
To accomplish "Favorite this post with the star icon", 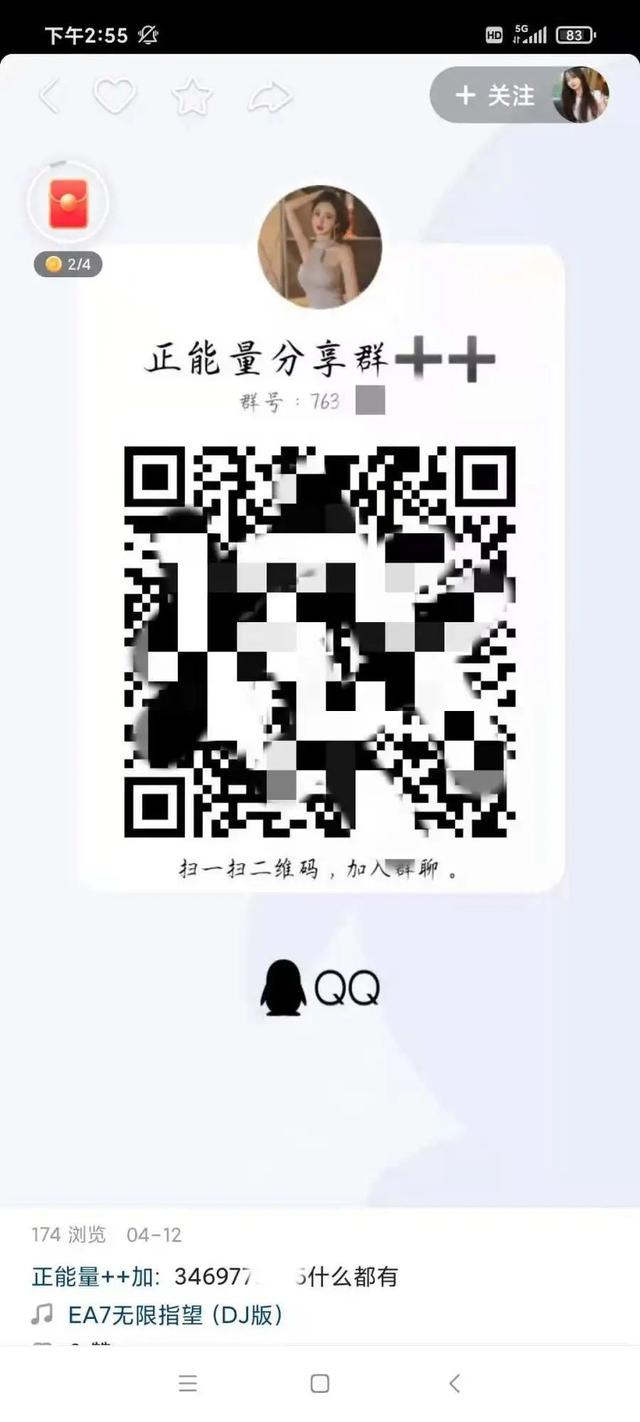I will (x=192, y=97).
